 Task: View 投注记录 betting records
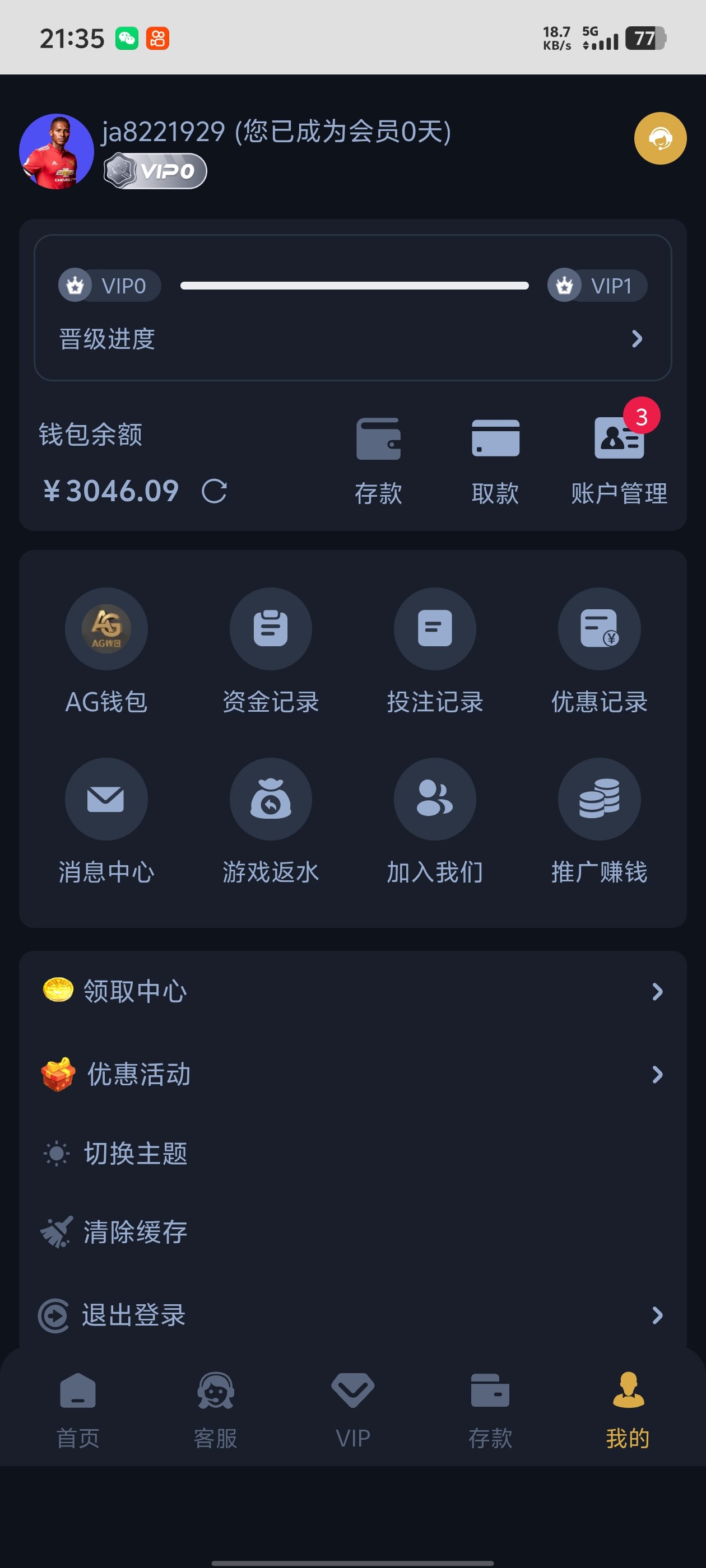point(435,650)
